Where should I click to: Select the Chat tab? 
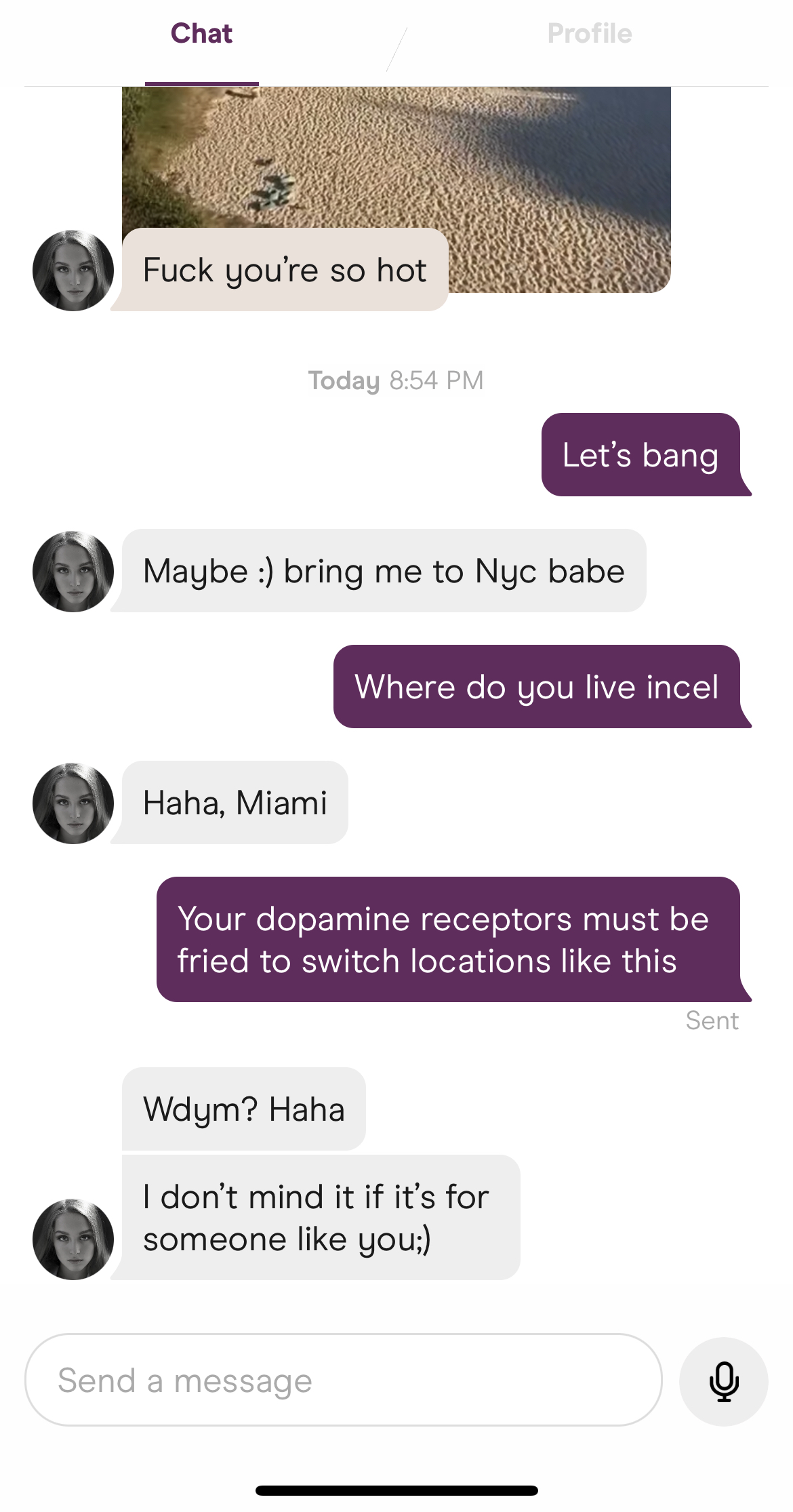point(201,34)
